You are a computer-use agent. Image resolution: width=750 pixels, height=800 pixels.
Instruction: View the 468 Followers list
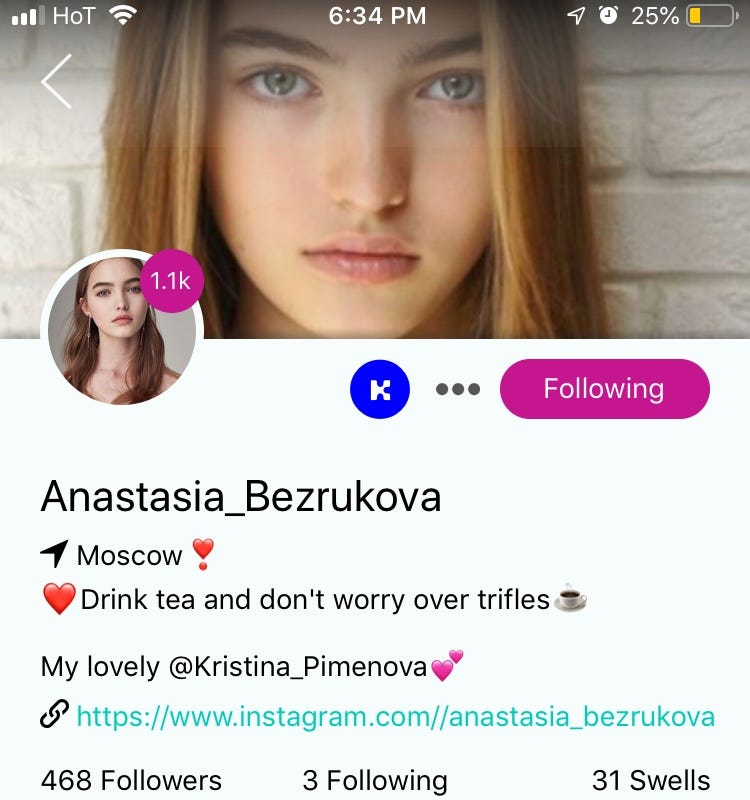131,780
